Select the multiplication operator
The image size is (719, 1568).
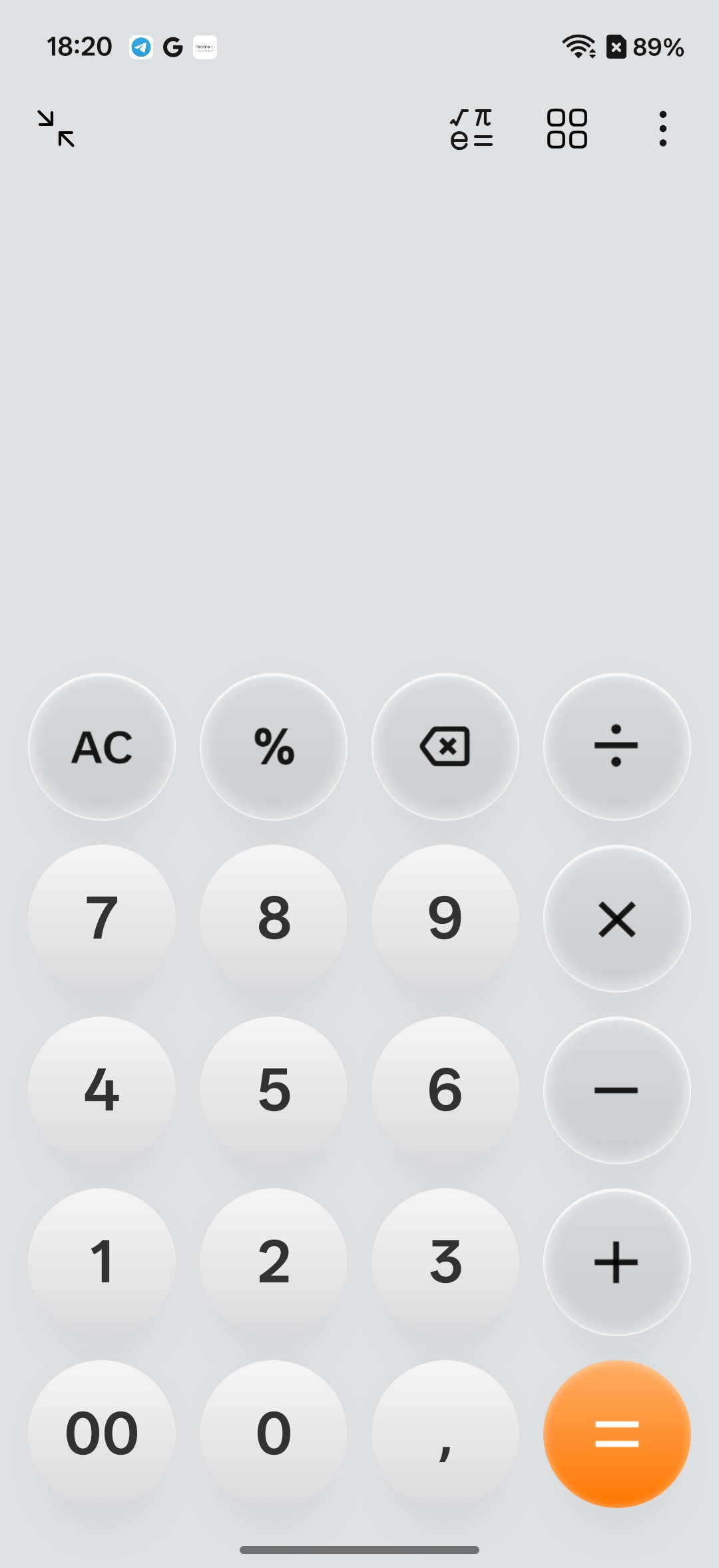[616, 919]
